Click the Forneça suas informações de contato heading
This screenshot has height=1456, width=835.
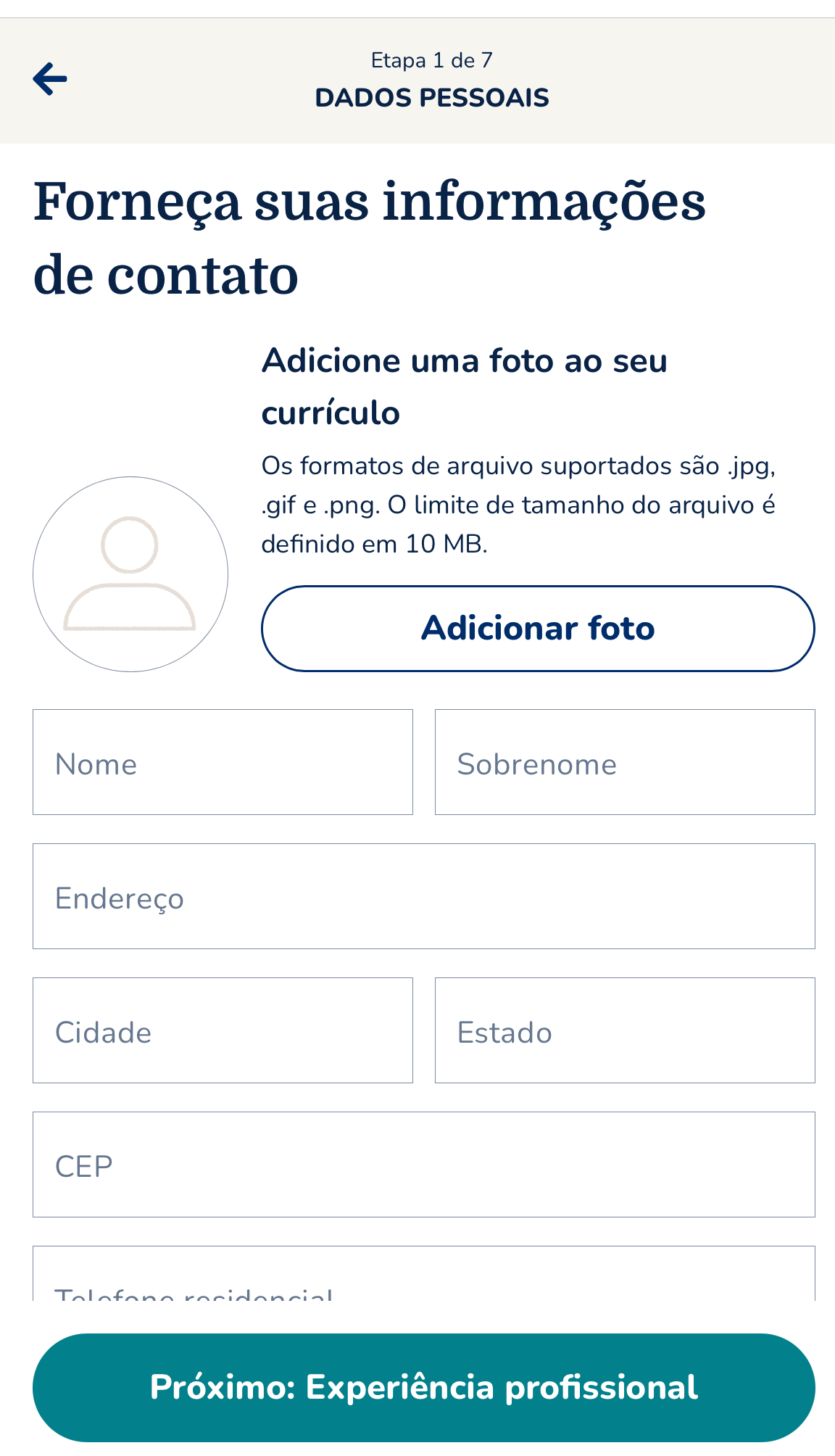pyautogui.click(x=370, y=236)
